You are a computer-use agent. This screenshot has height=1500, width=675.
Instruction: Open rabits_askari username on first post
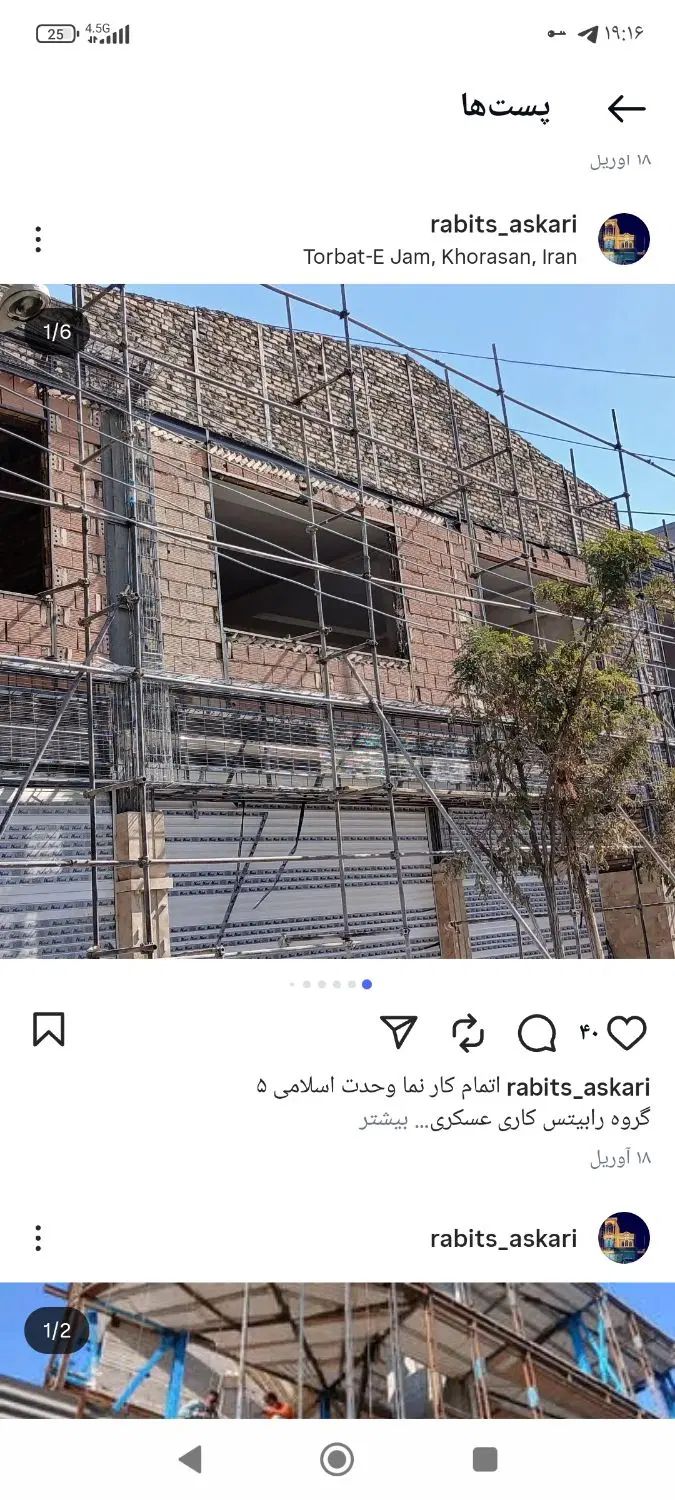[x=503, y=224]
